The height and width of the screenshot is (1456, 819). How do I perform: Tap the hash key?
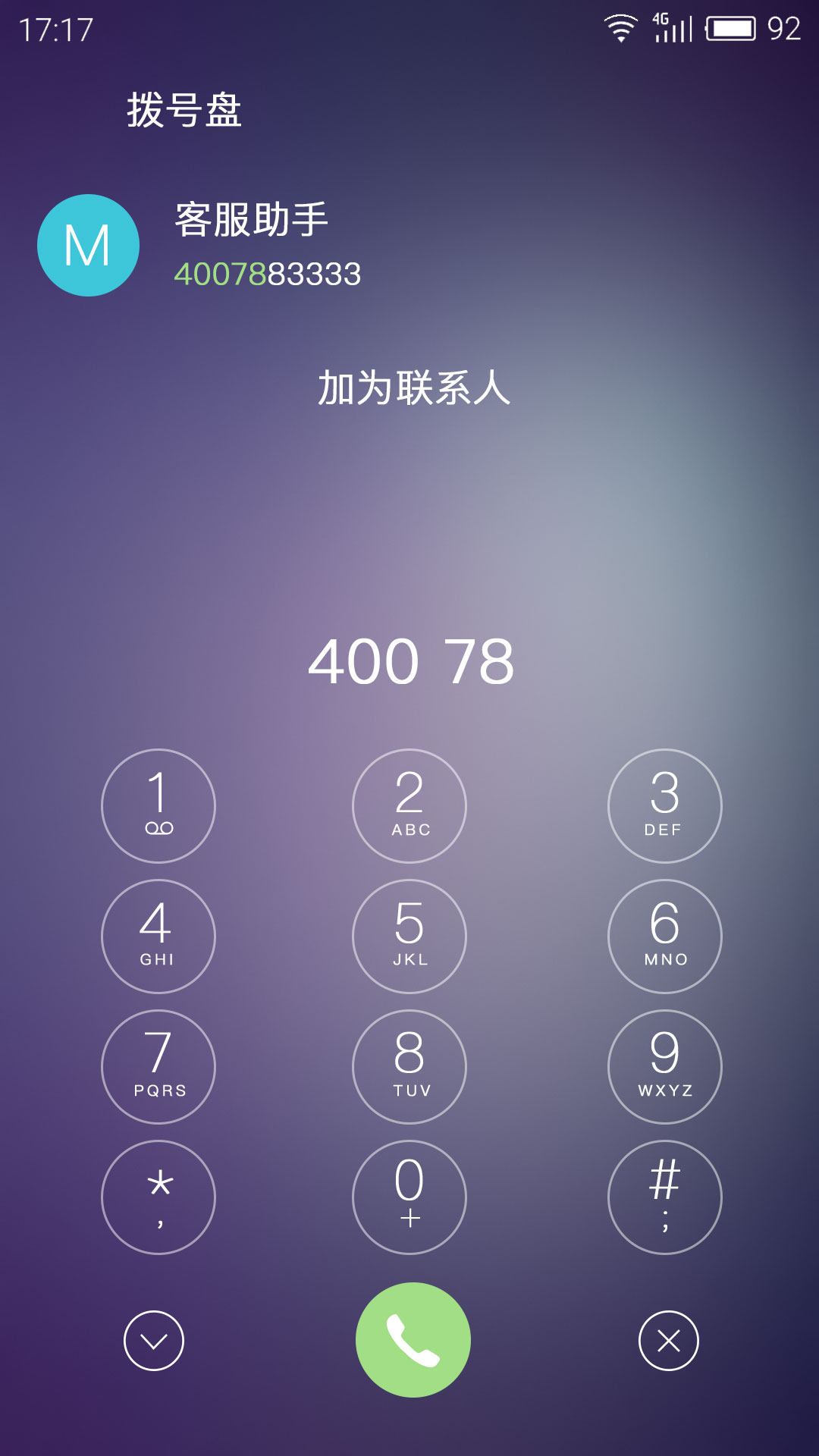(664, 1197)
